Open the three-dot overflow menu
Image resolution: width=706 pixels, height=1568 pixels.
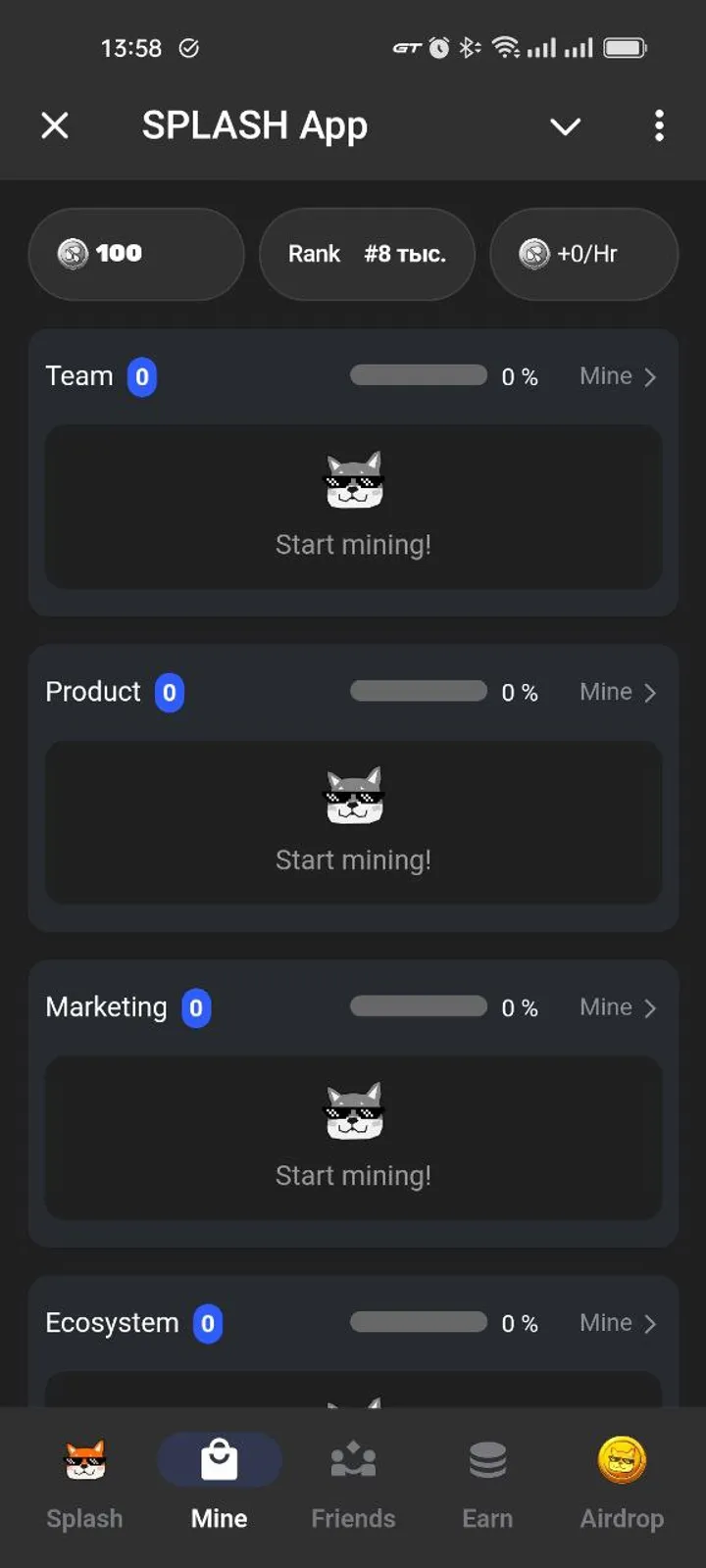[x=659, y=125]
